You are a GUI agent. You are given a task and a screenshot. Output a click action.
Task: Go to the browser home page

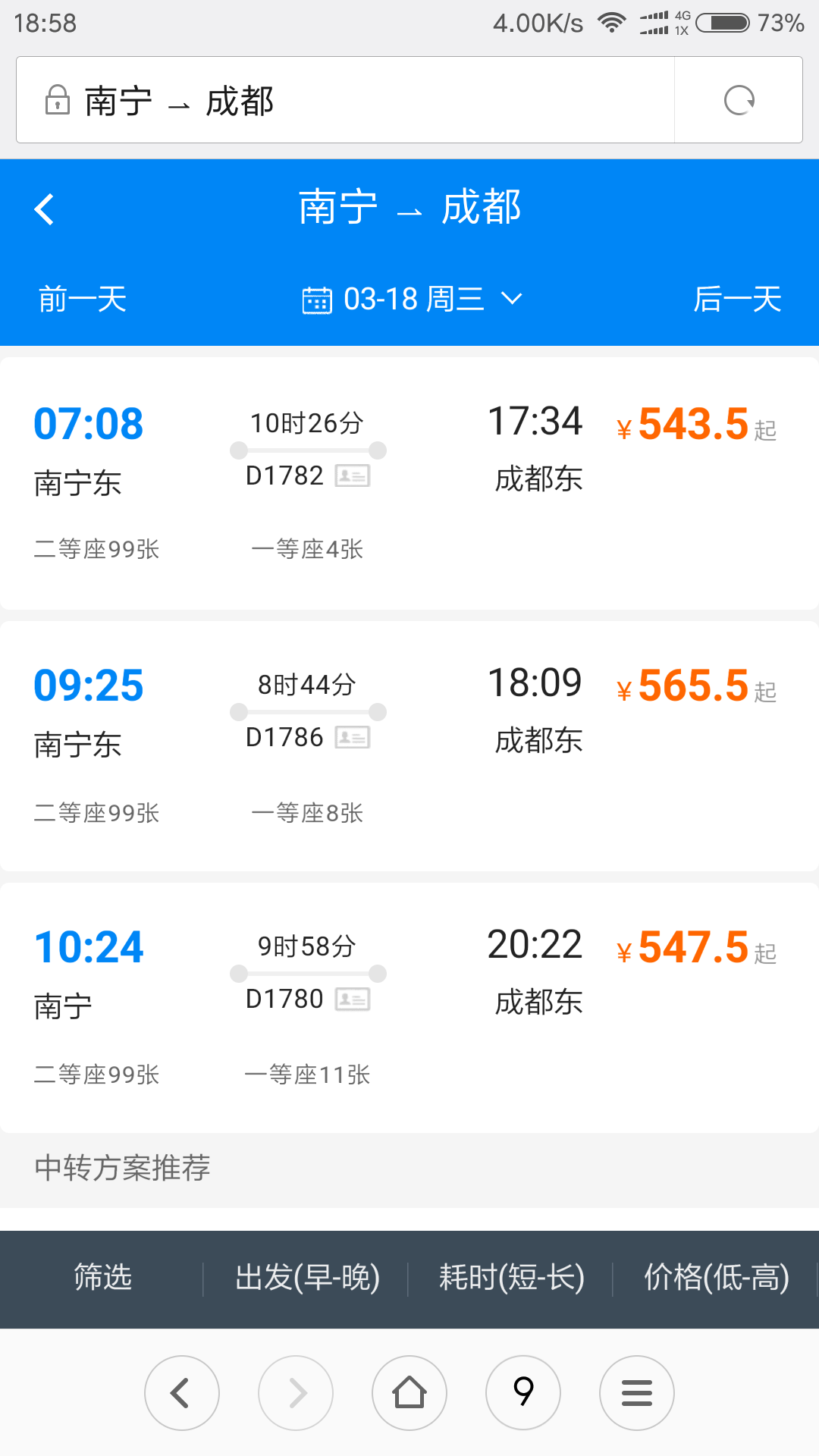pos(409,1393)
